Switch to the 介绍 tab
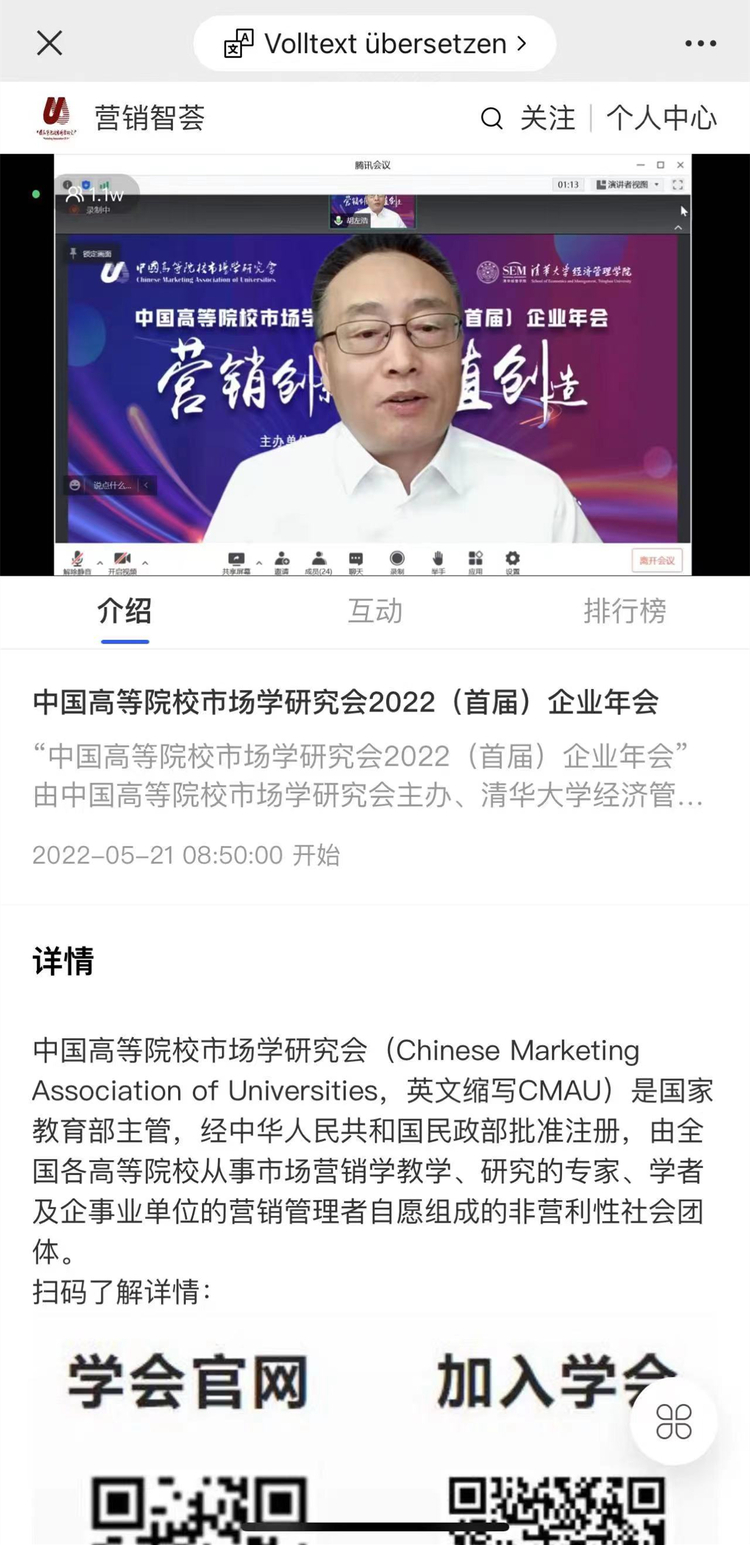 pos(124,611)
